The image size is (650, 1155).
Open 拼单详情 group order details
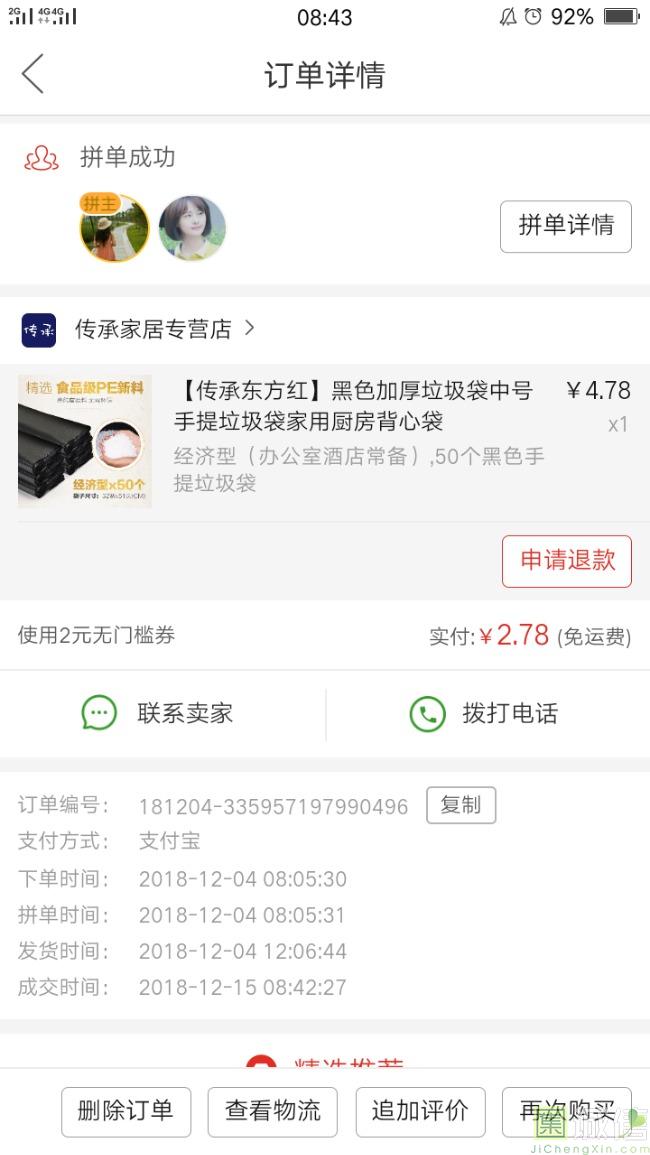[565, 226]
